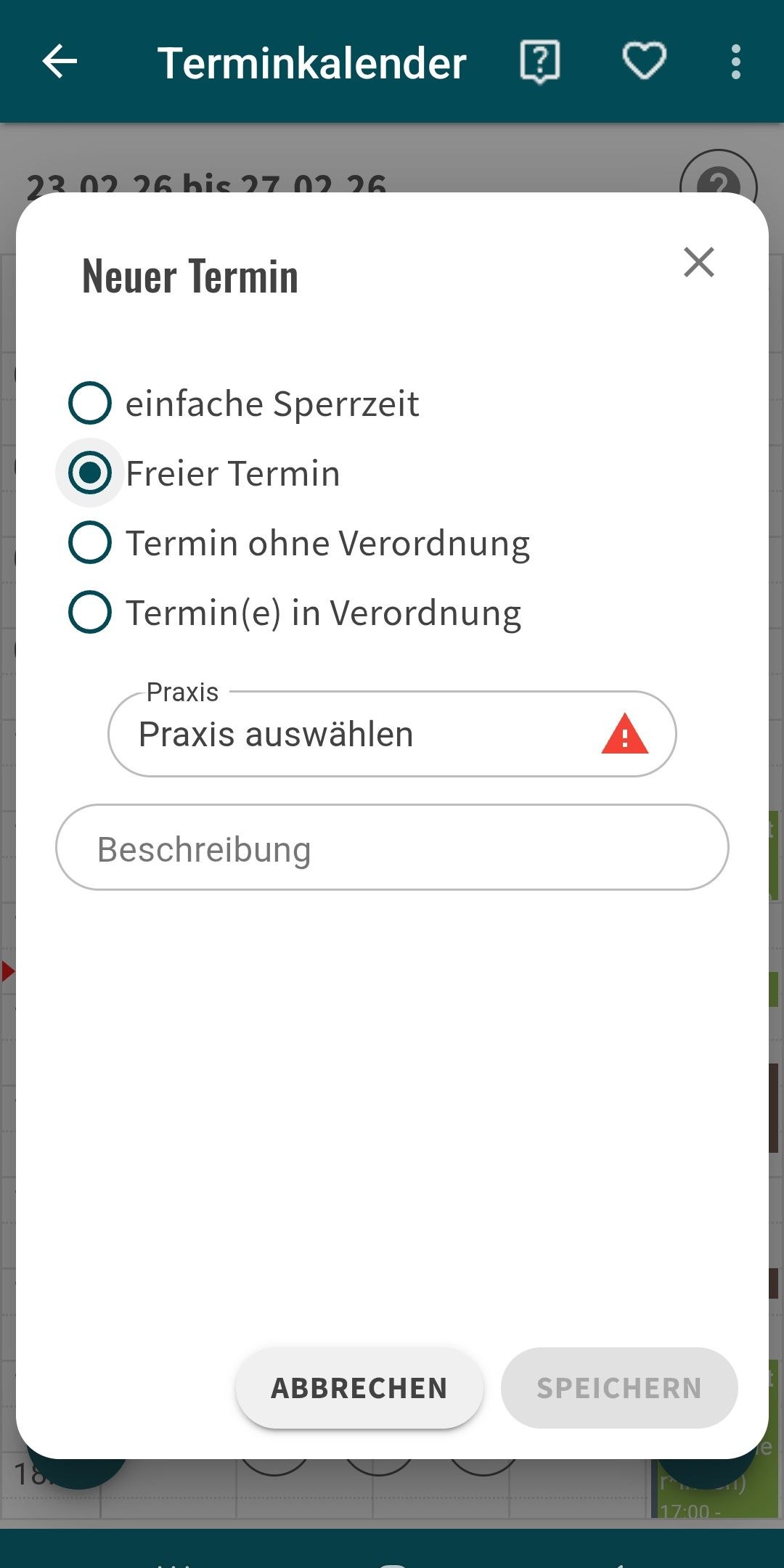Pick the Termin(e) in Verordnung option
The image size is (784, 1568).
pyautogui.click(x=90, y=612)
